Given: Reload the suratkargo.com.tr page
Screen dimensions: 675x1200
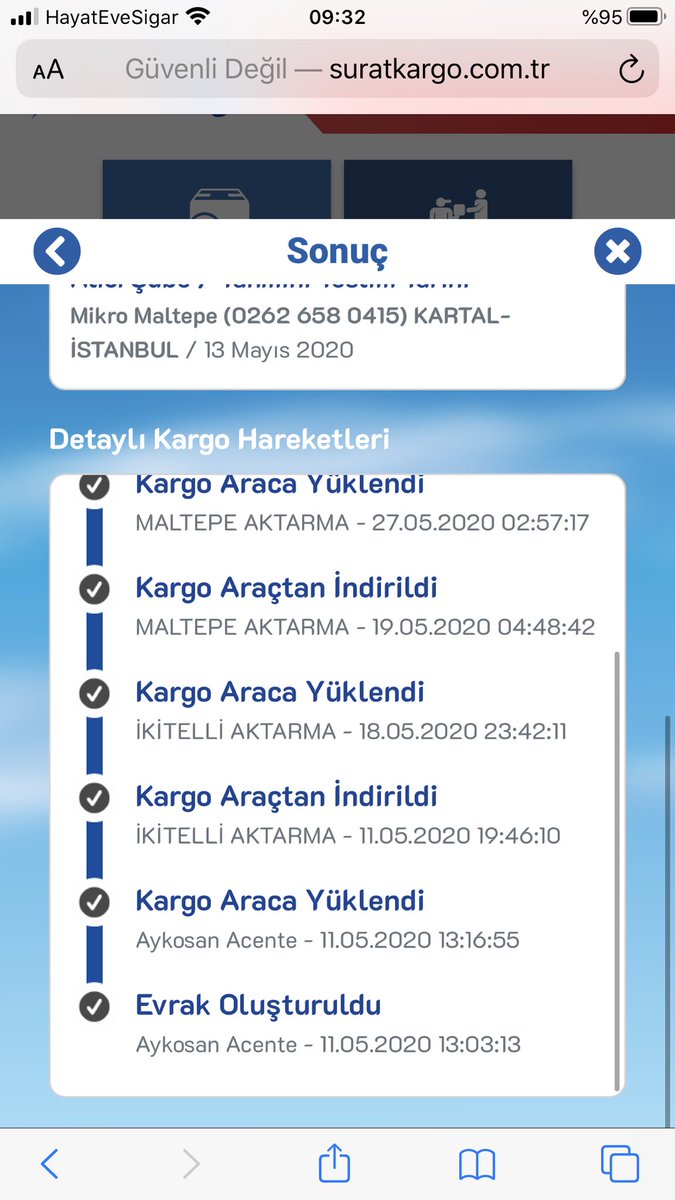Looking at the screenshot, I should tap(629, 70).
